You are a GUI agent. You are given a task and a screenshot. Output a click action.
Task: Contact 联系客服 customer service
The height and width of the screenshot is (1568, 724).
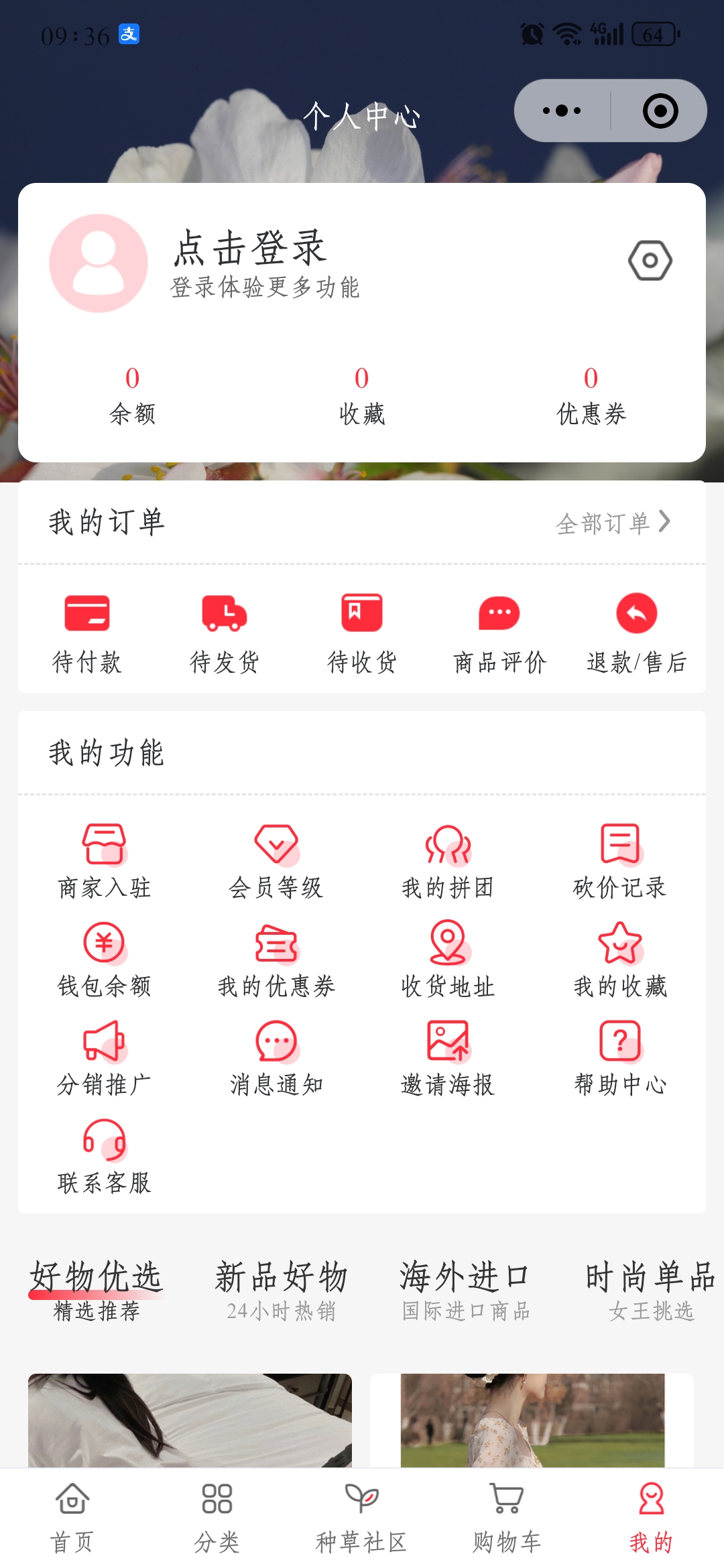(104, 1157)
